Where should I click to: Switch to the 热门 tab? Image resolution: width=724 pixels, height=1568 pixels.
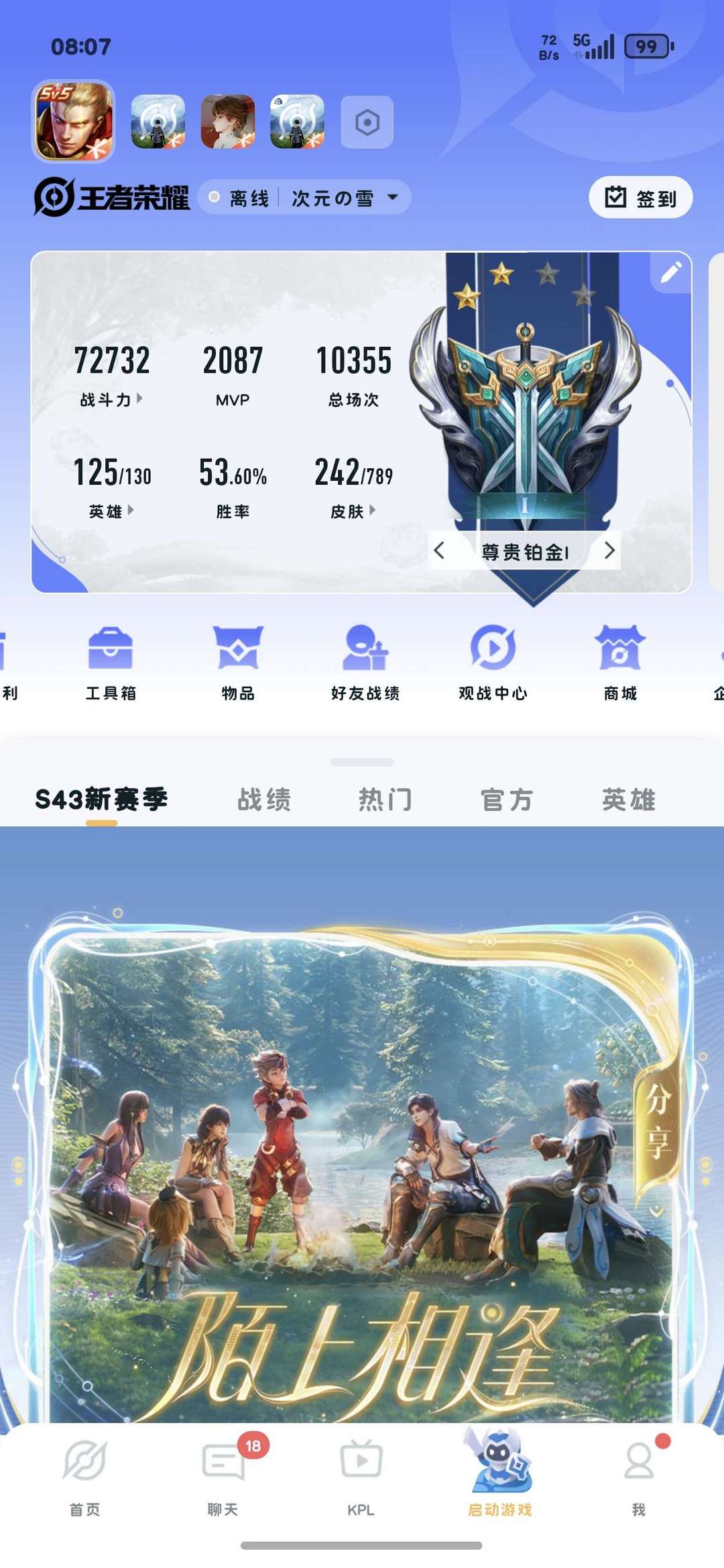pos(385,799)
